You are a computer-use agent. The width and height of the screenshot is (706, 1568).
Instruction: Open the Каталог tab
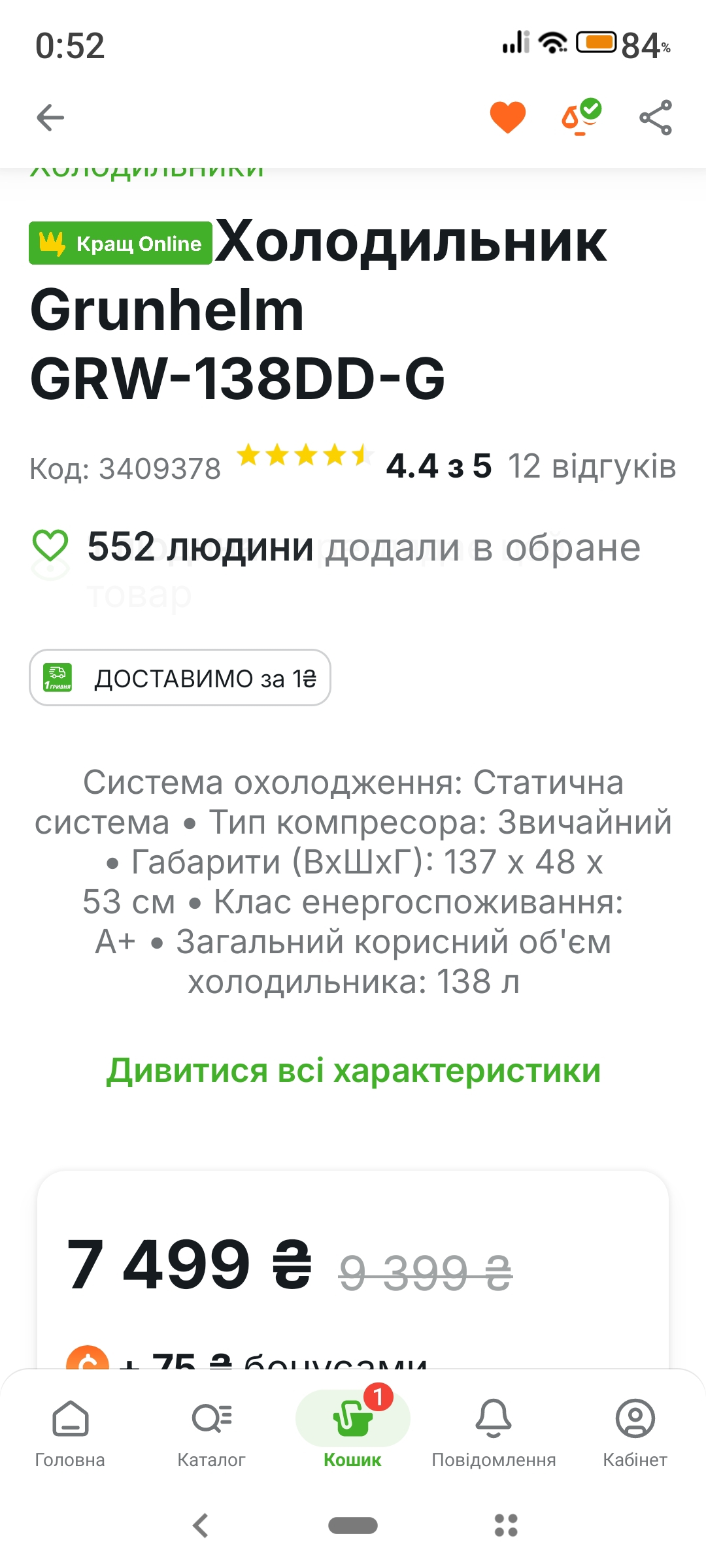[211, 1432]
